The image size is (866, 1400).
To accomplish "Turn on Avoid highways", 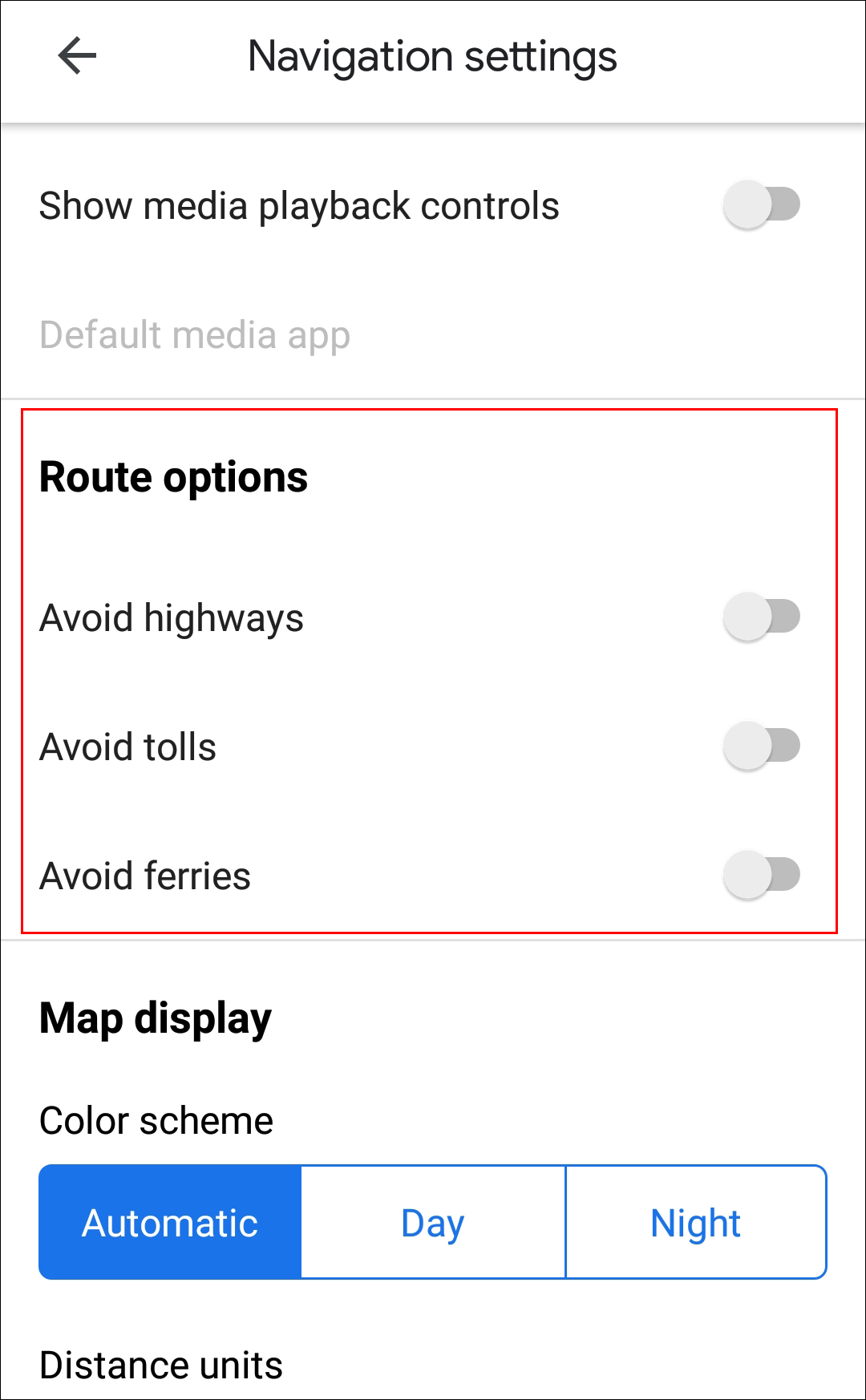I will coord(762,617).
